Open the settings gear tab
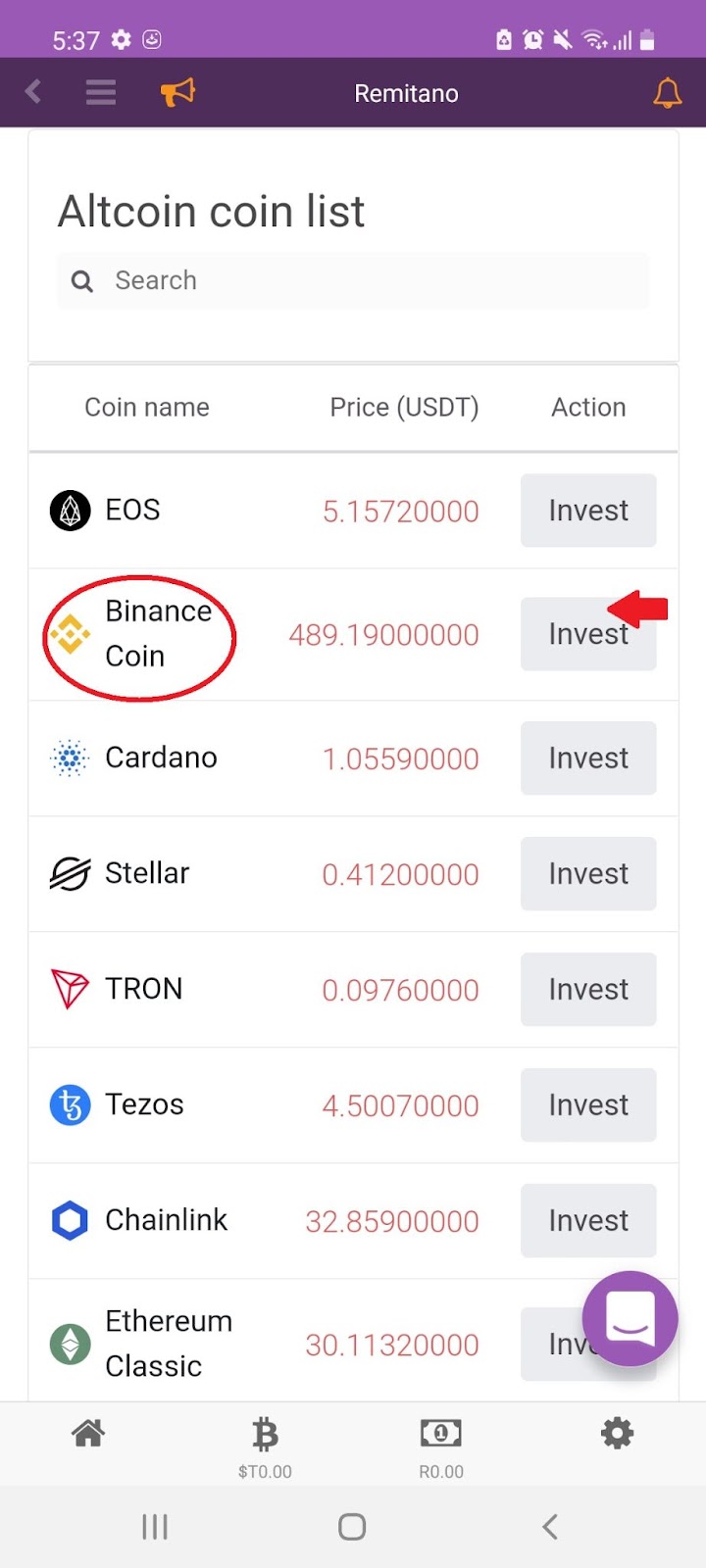Screen dimensions: 706x1568 pyautogui.click(x=618, y=1434)
